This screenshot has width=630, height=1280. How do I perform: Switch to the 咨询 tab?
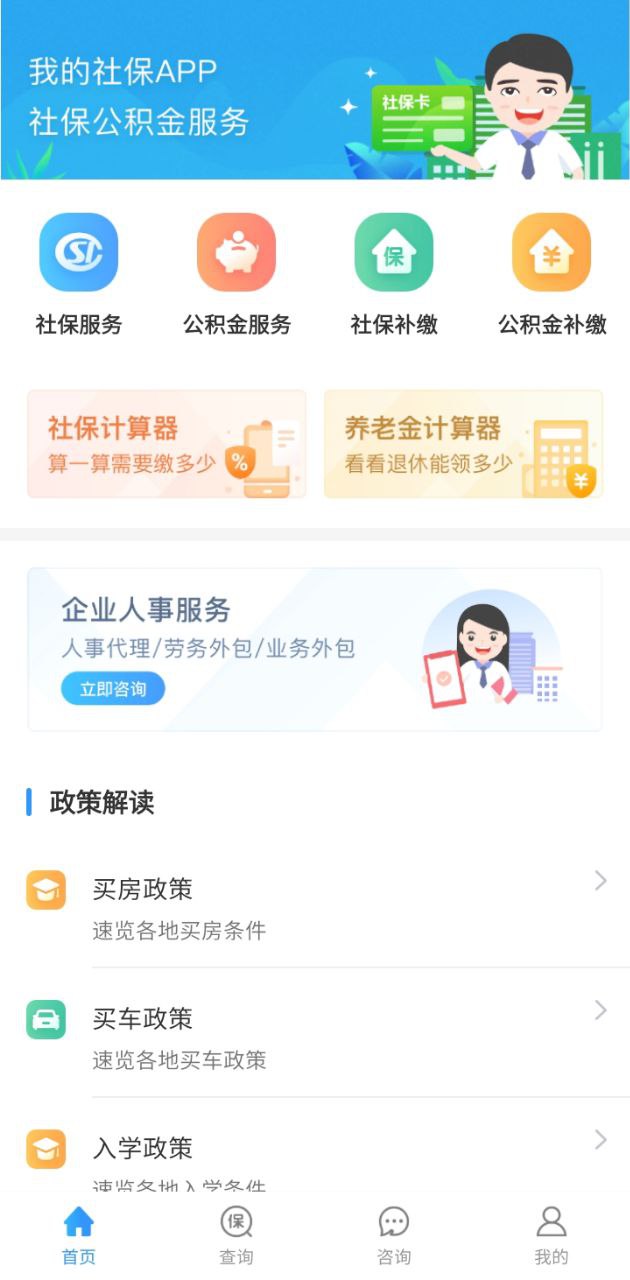pyautogui.click(x=394, y=1235)
